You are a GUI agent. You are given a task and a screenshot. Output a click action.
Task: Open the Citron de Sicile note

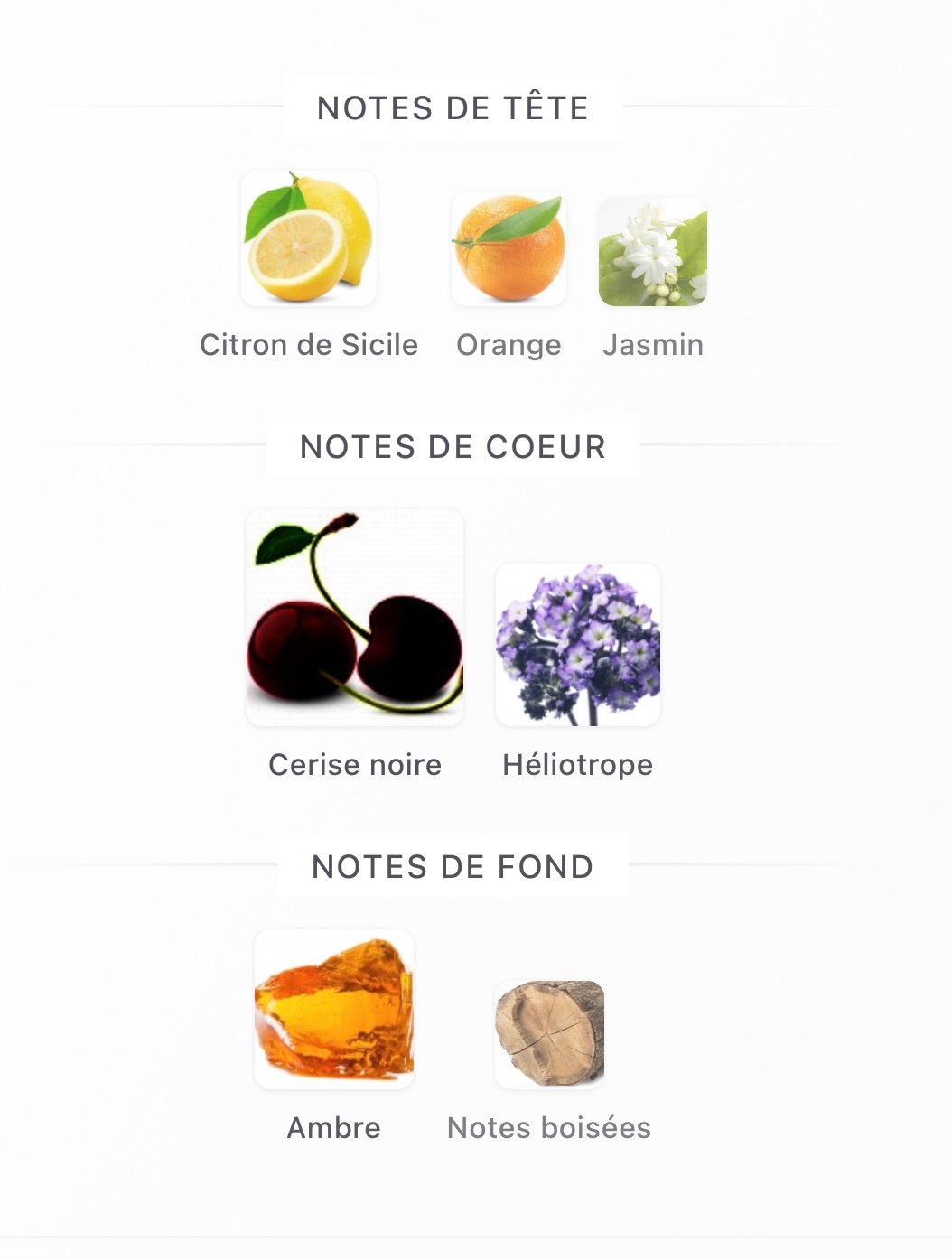point(308,239)
